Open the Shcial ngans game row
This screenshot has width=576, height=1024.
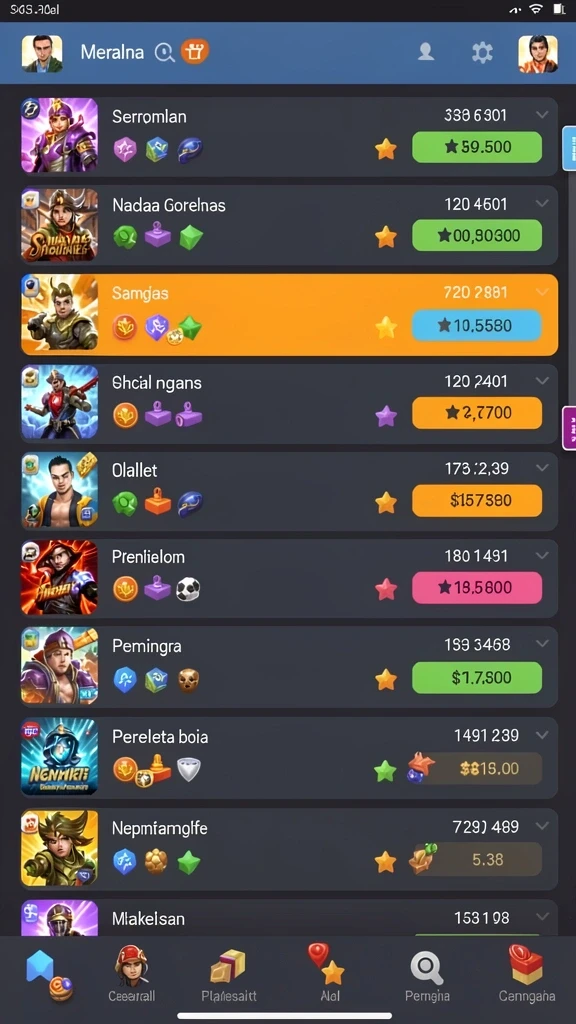pos(289,403)
